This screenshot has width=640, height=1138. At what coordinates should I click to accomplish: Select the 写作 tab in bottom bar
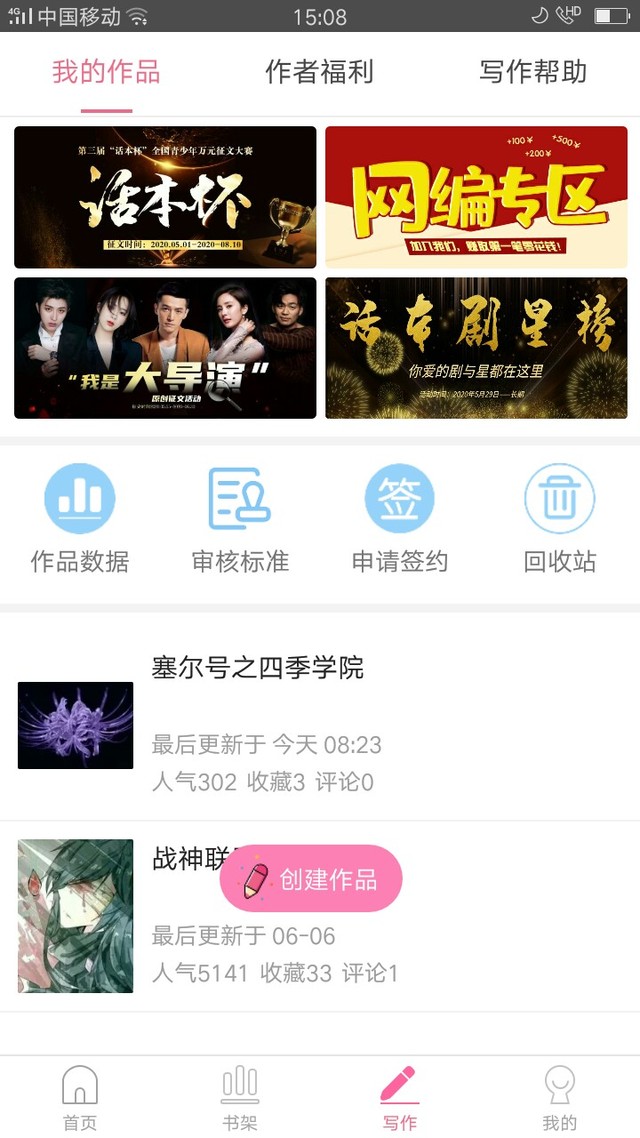[399, 1096]
